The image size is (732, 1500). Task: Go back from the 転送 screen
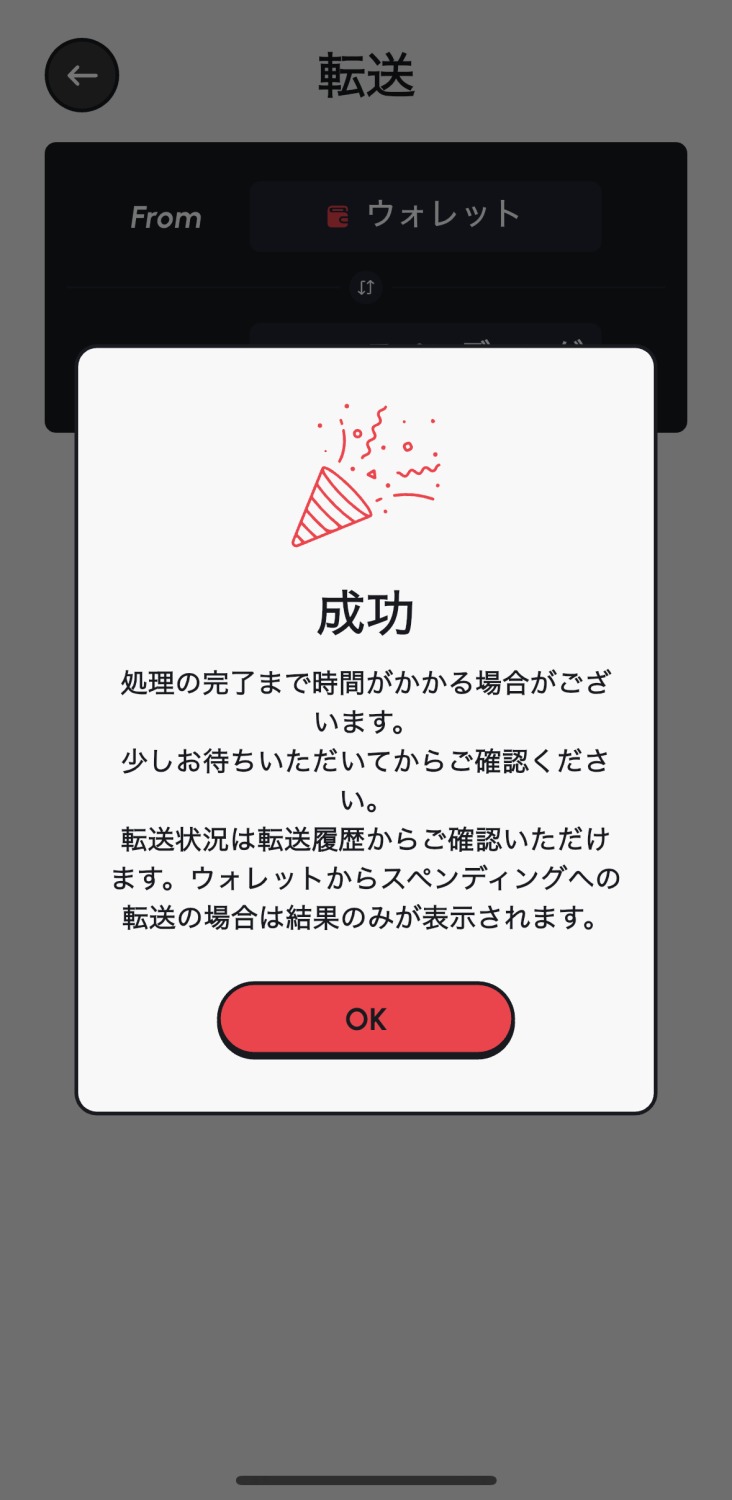coord(82,75)
